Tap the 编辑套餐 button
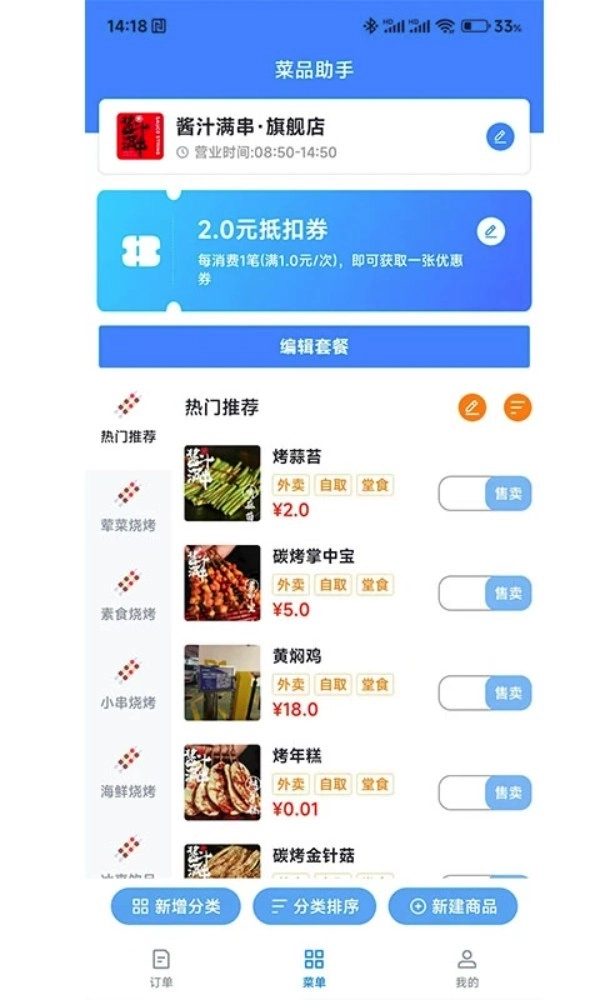The width and height of the screenshot is (600, 1000). [x=314, y=347]
